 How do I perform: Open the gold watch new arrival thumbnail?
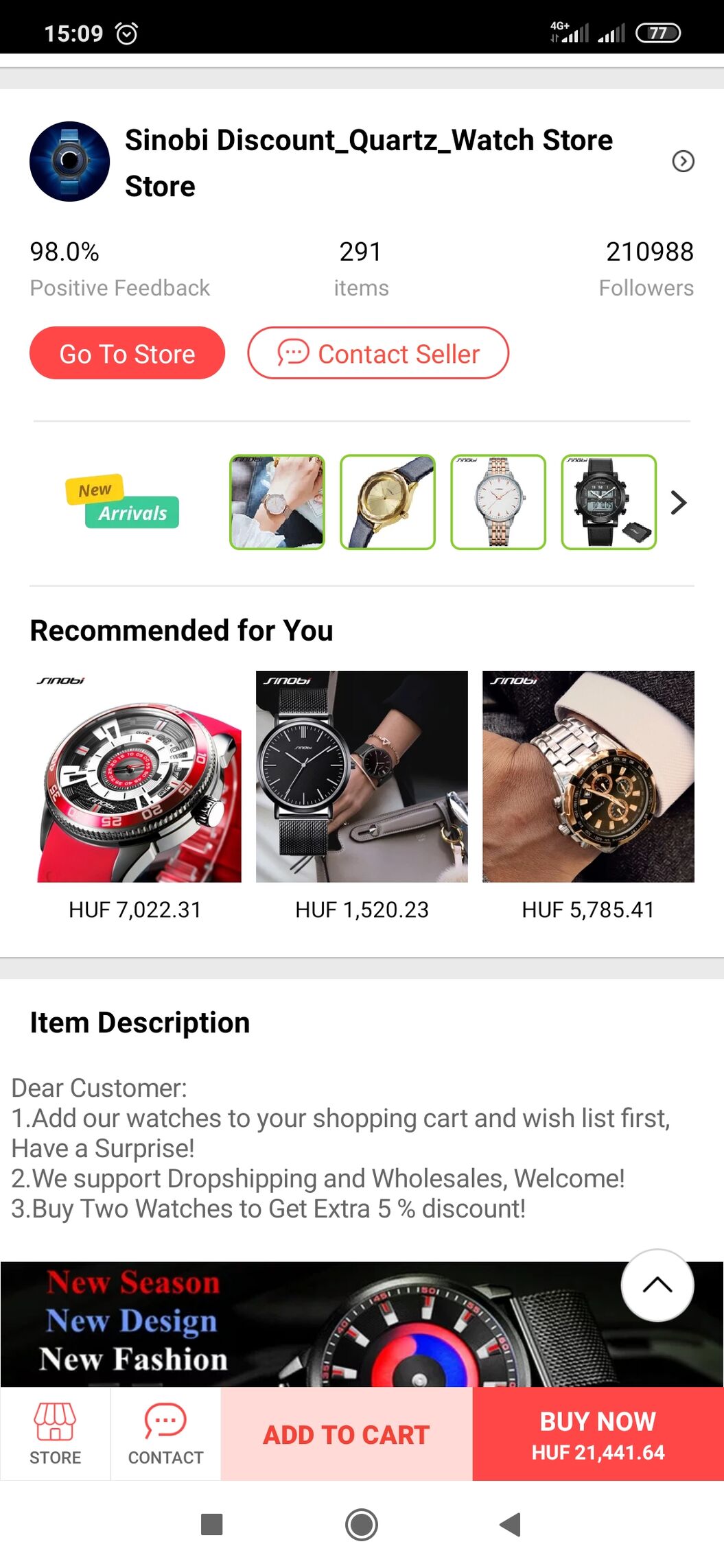pos(388,502)
